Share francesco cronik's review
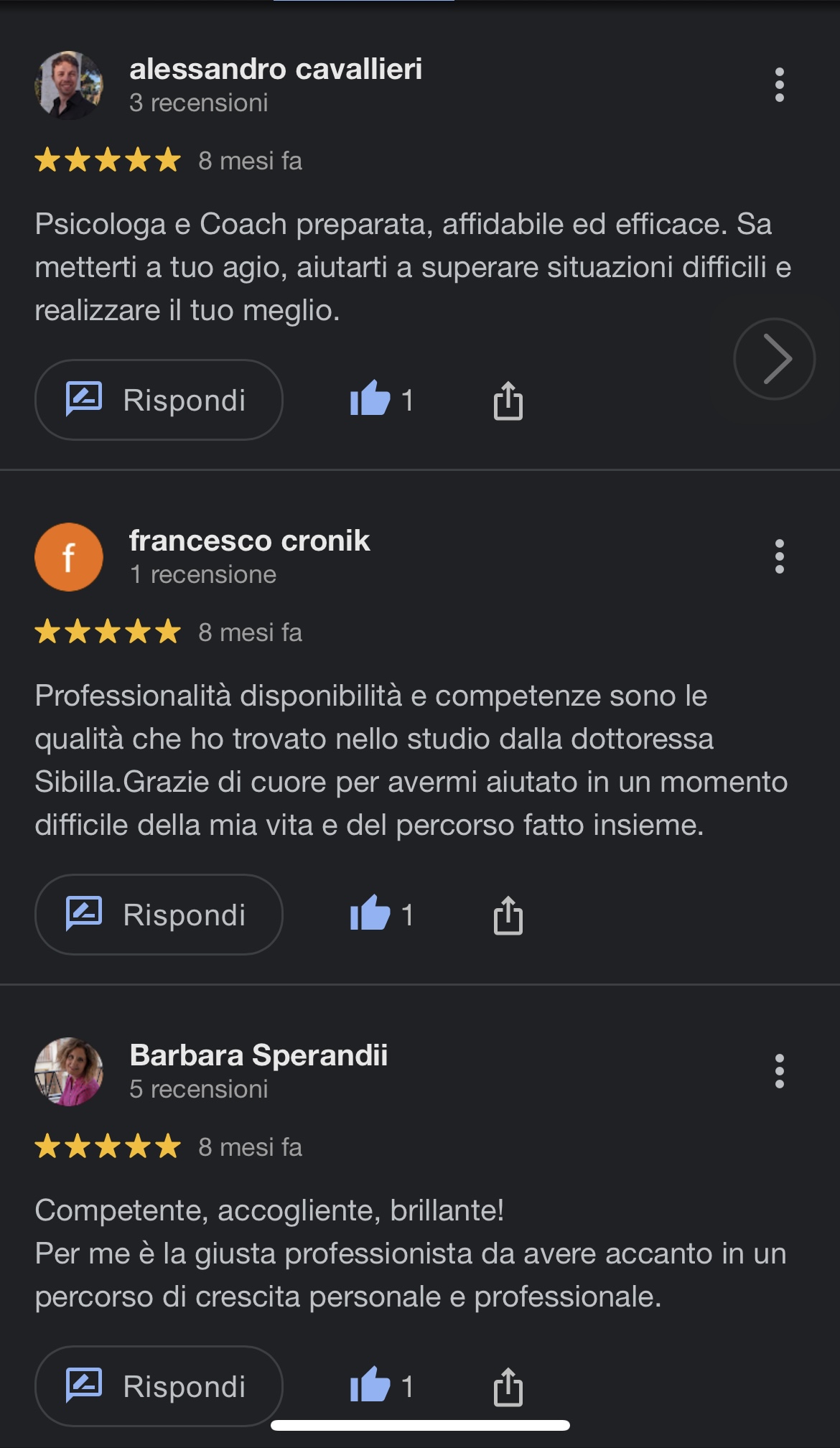The image size is (840, 1448). tap(508, 915)
